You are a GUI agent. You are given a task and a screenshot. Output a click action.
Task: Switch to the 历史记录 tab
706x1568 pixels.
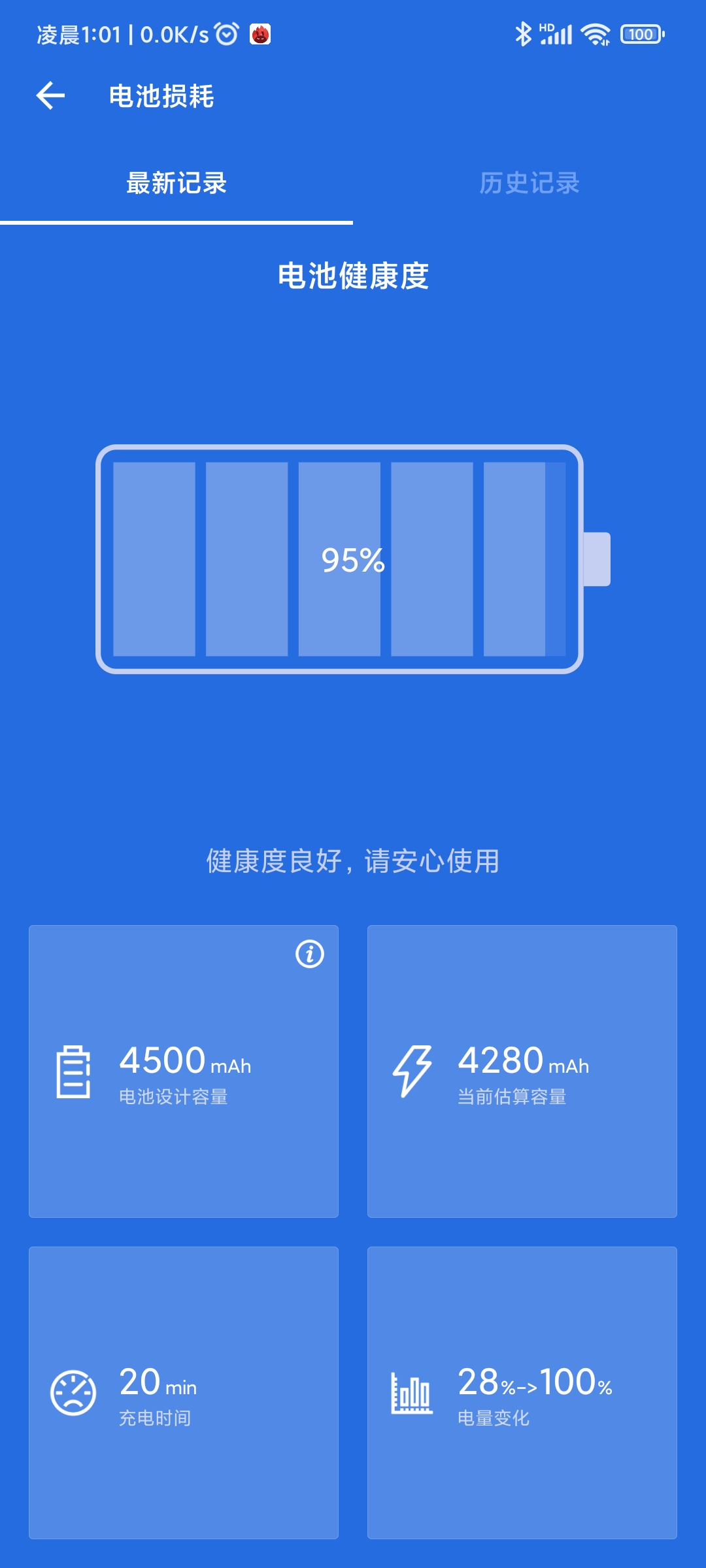pos(529,183)
